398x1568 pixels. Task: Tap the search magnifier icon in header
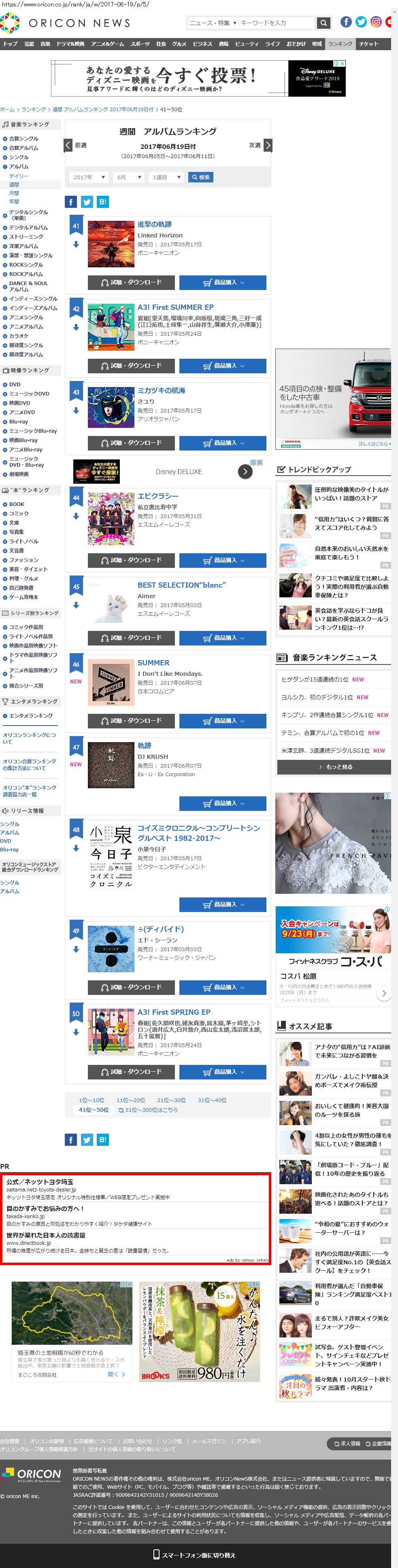324,23
